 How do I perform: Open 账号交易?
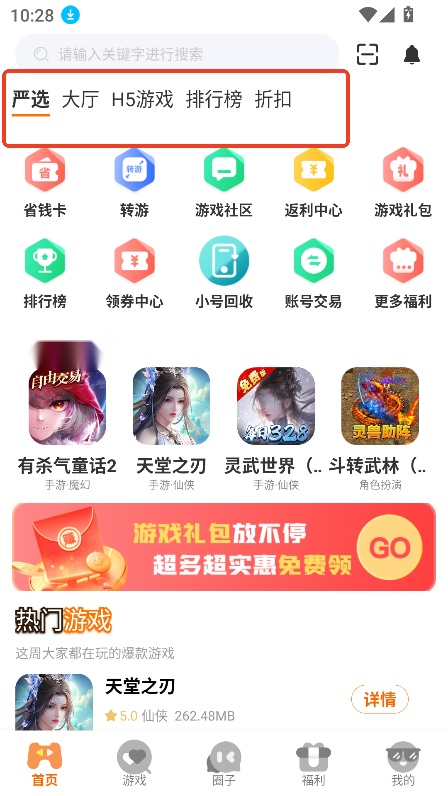tap(313, 274)
